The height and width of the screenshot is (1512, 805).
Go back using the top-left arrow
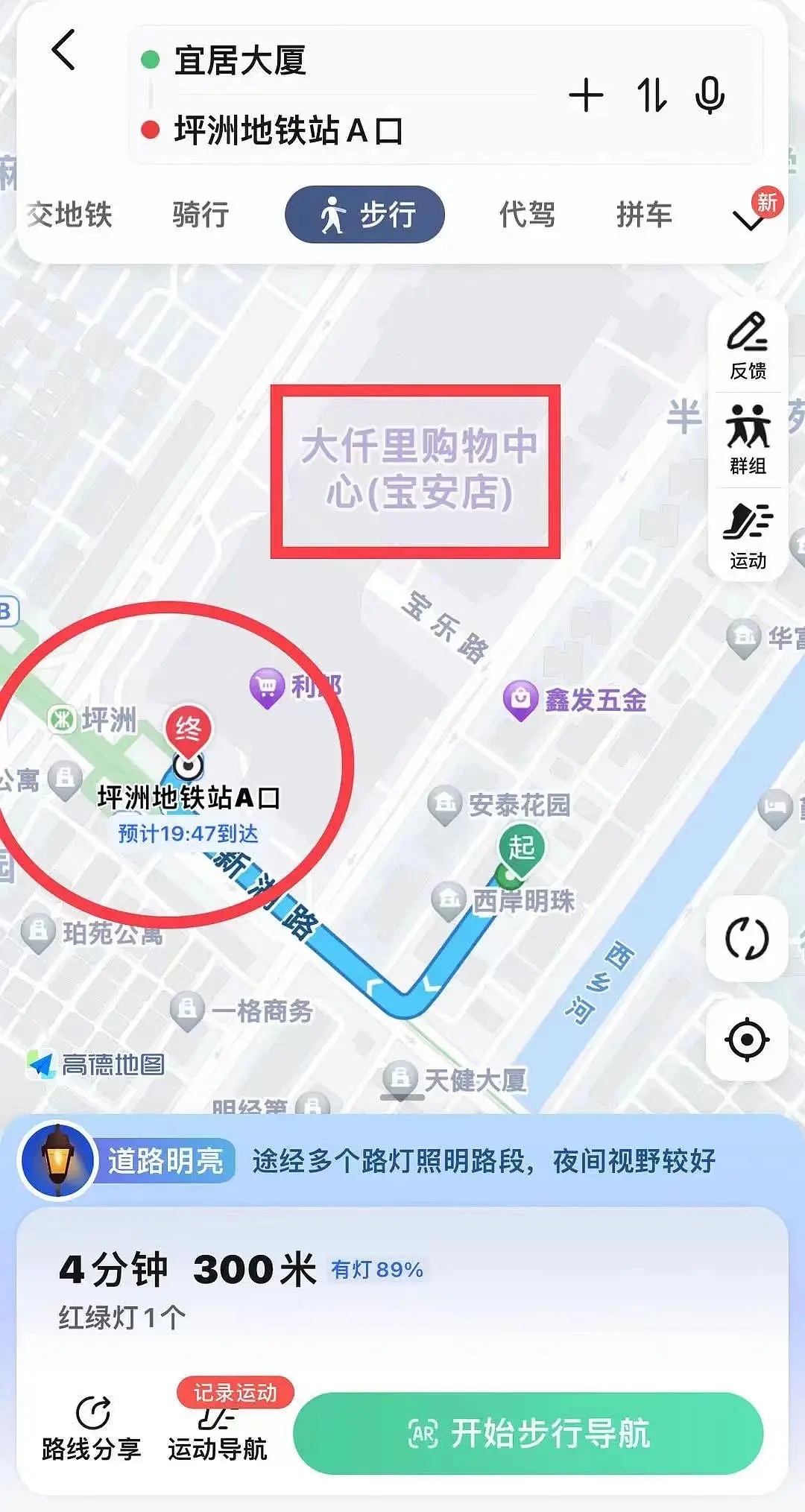pyautogui.click(x=64, y=51)
